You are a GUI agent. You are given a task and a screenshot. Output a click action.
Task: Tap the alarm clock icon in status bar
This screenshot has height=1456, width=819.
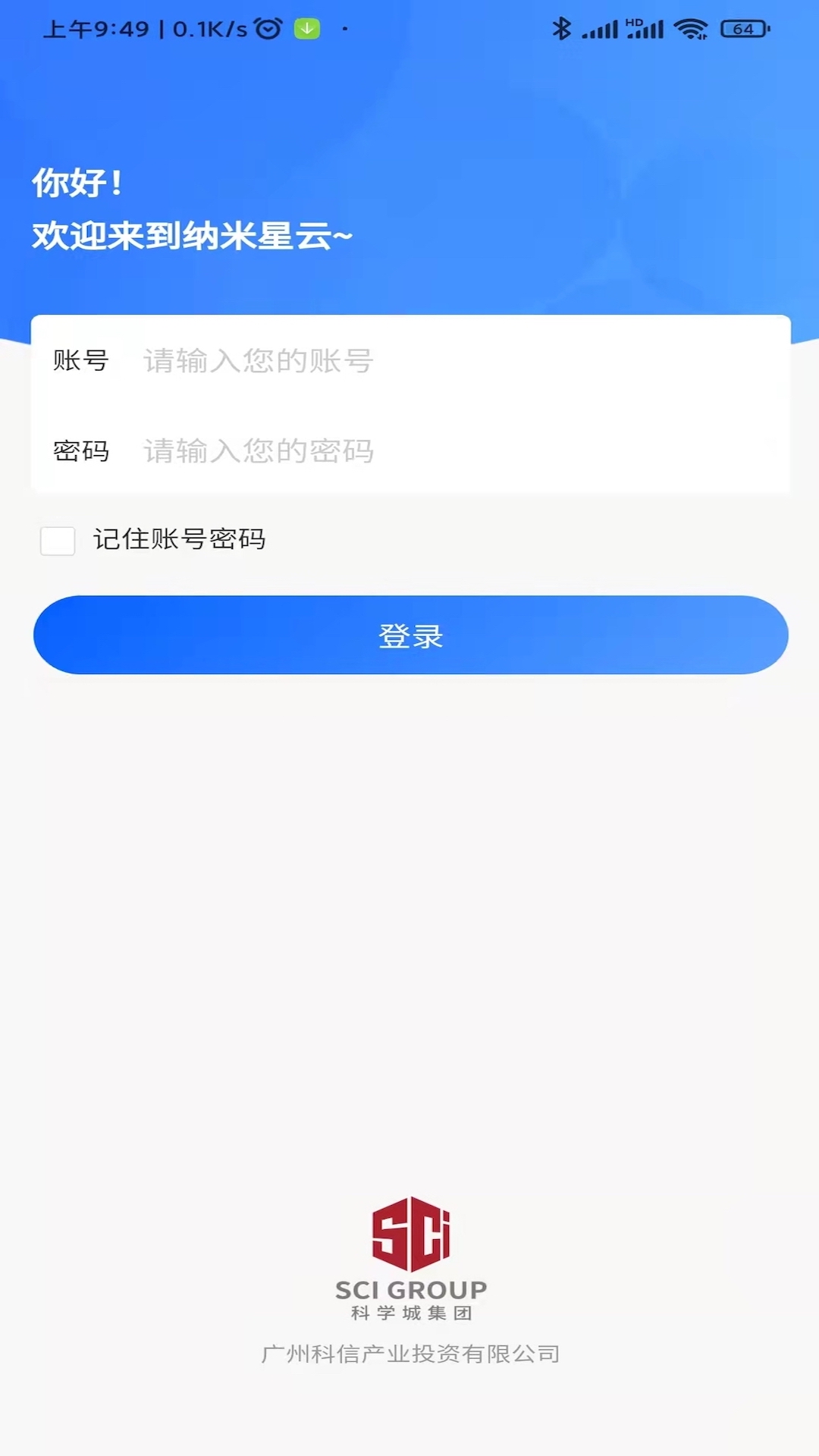[267, 29]
